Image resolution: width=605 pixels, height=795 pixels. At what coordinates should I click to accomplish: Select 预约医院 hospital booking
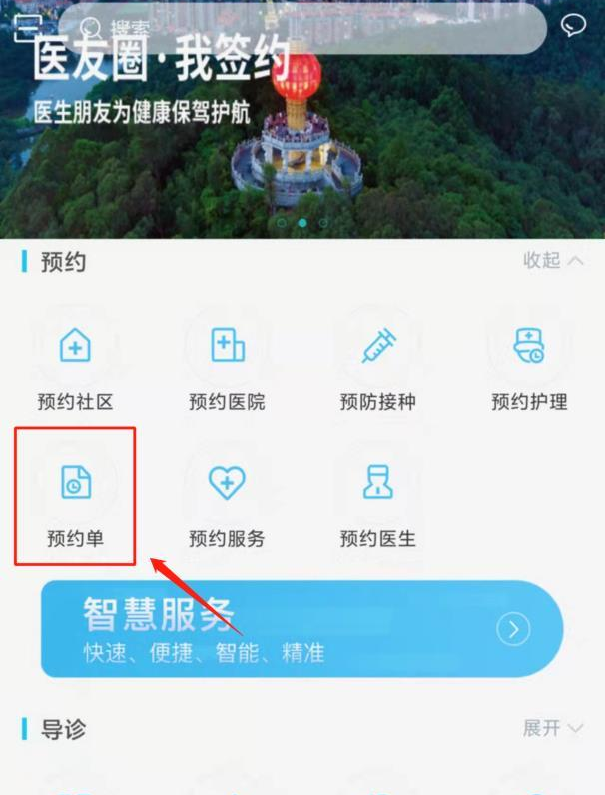[x=227, y=366]
